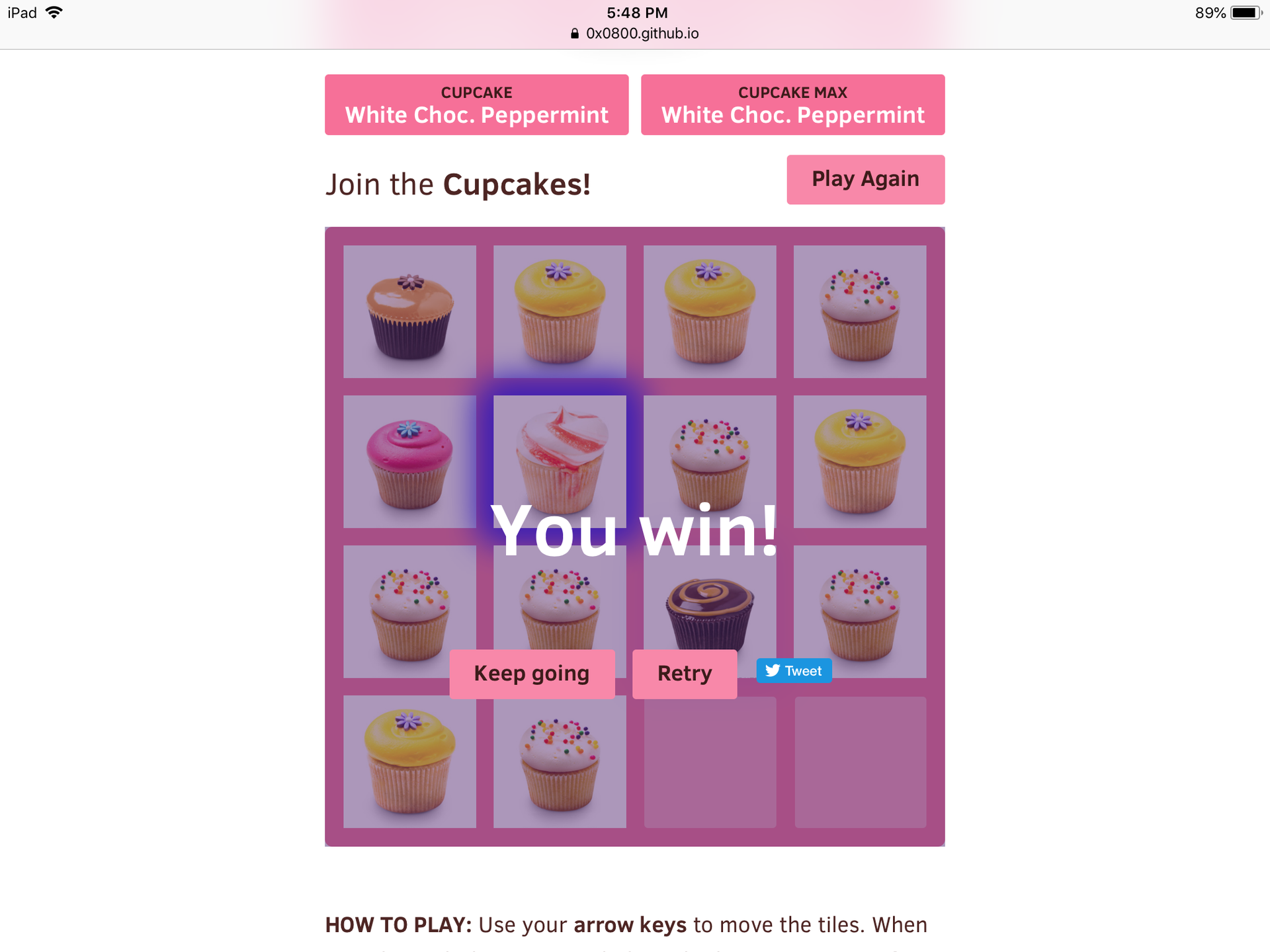Tap the Play Again button
This screenshot has height=952, width=1270.
pyautogui.click(x=865, y=180)
